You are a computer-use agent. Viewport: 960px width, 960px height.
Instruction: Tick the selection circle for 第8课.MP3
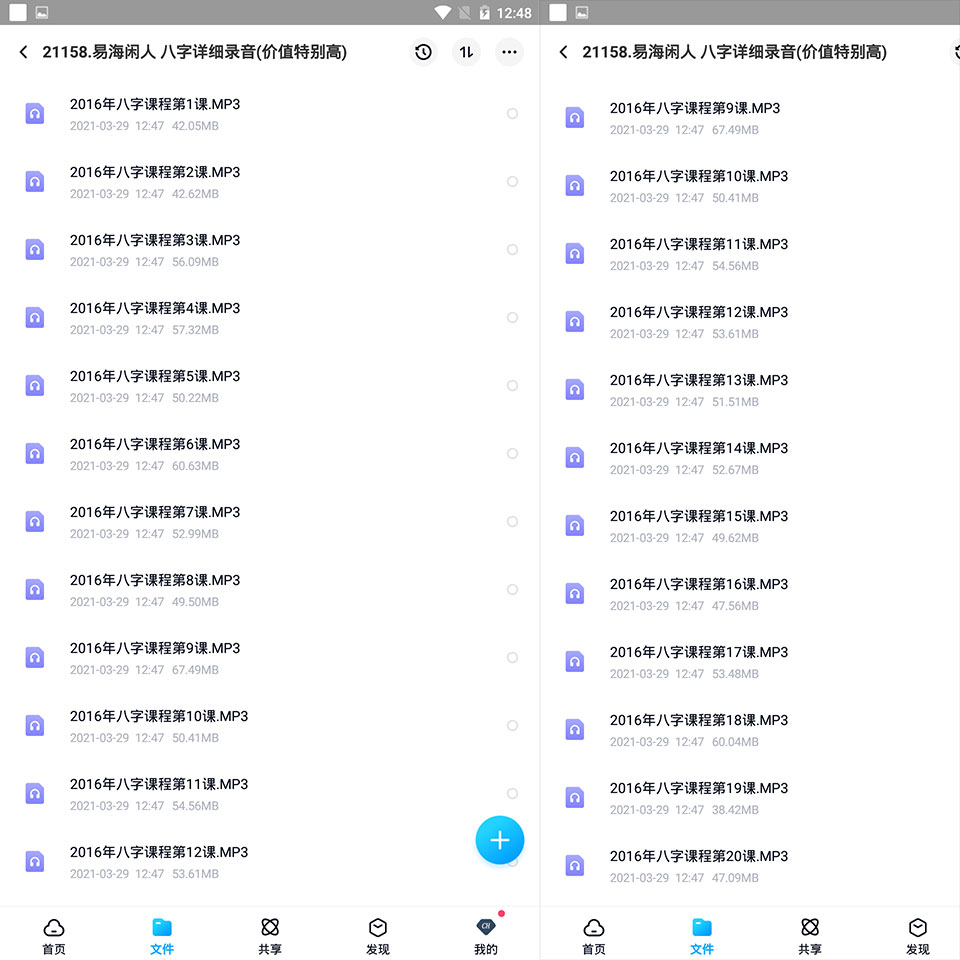tap(512, 590)
